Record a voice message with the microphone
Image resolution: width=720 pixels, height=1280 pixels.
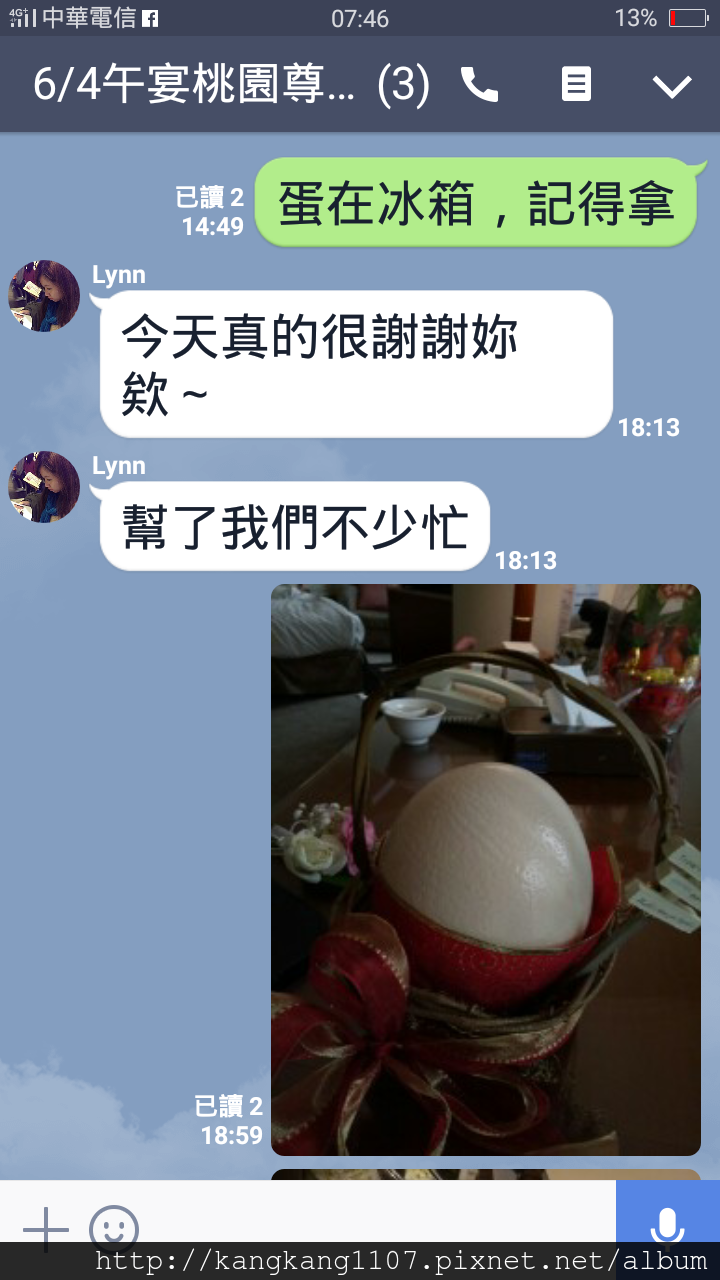pos(668,1224)
